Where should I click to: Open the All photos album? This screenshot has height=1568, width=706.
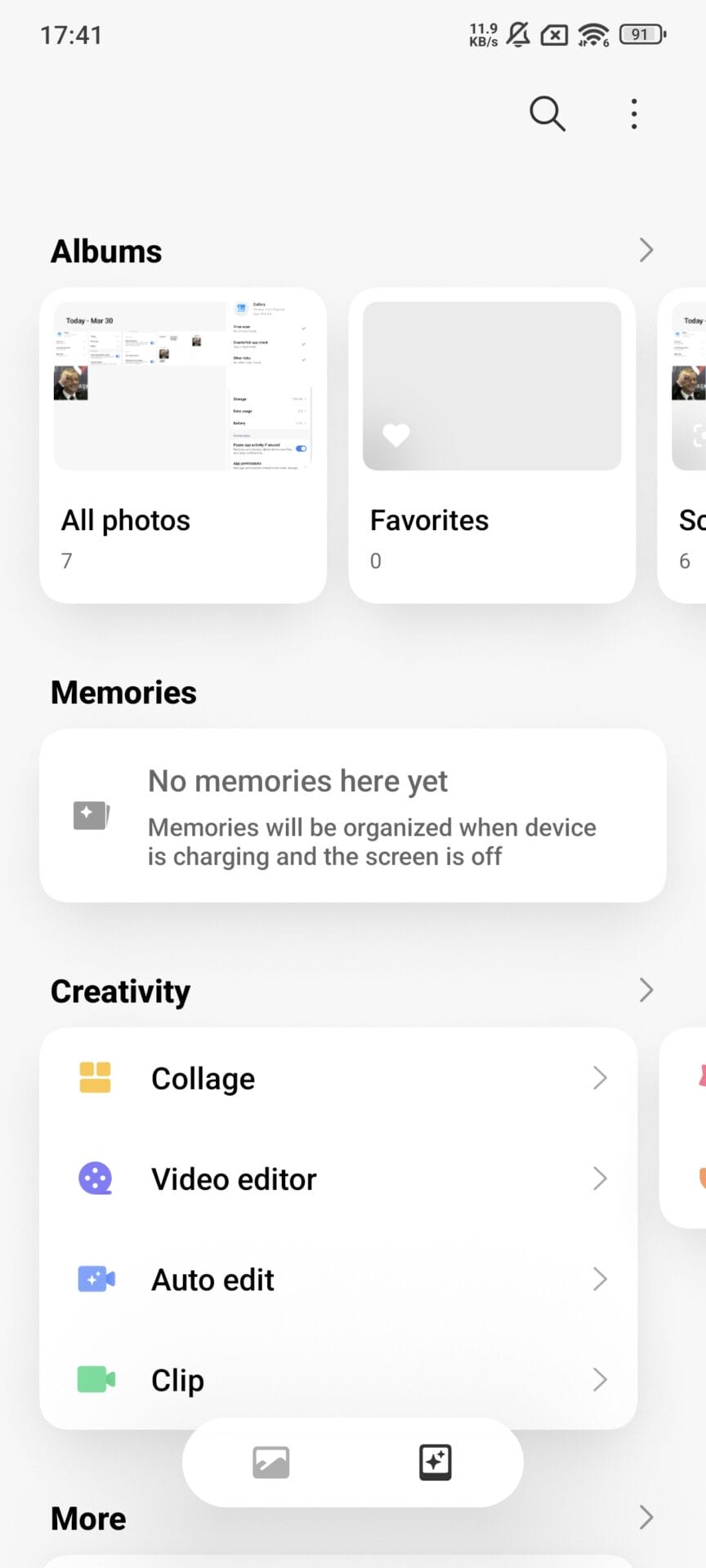[x=183, y=445]
